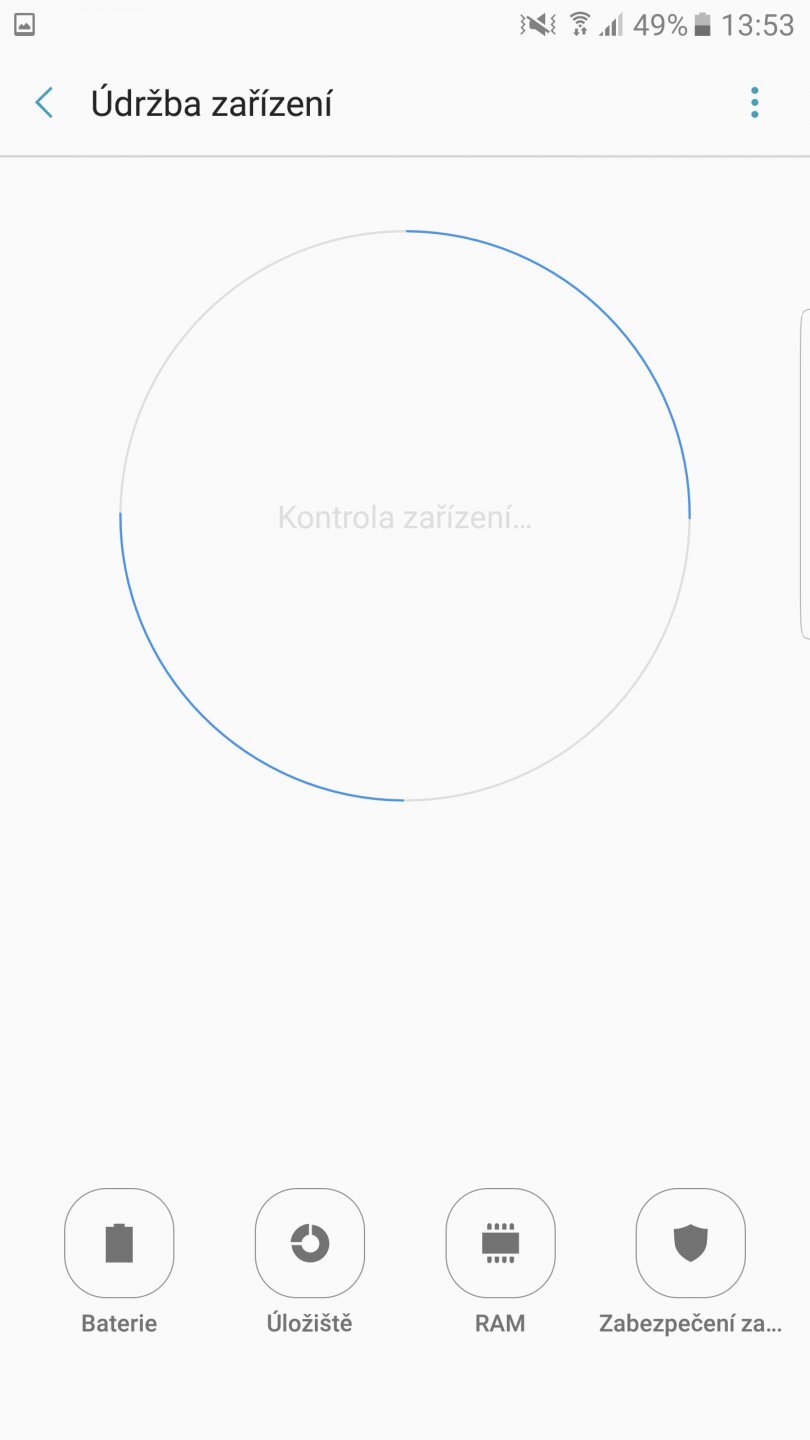Select the Úložiště label
Screen dimensions: 810x1440
(x=310, y=1322)
